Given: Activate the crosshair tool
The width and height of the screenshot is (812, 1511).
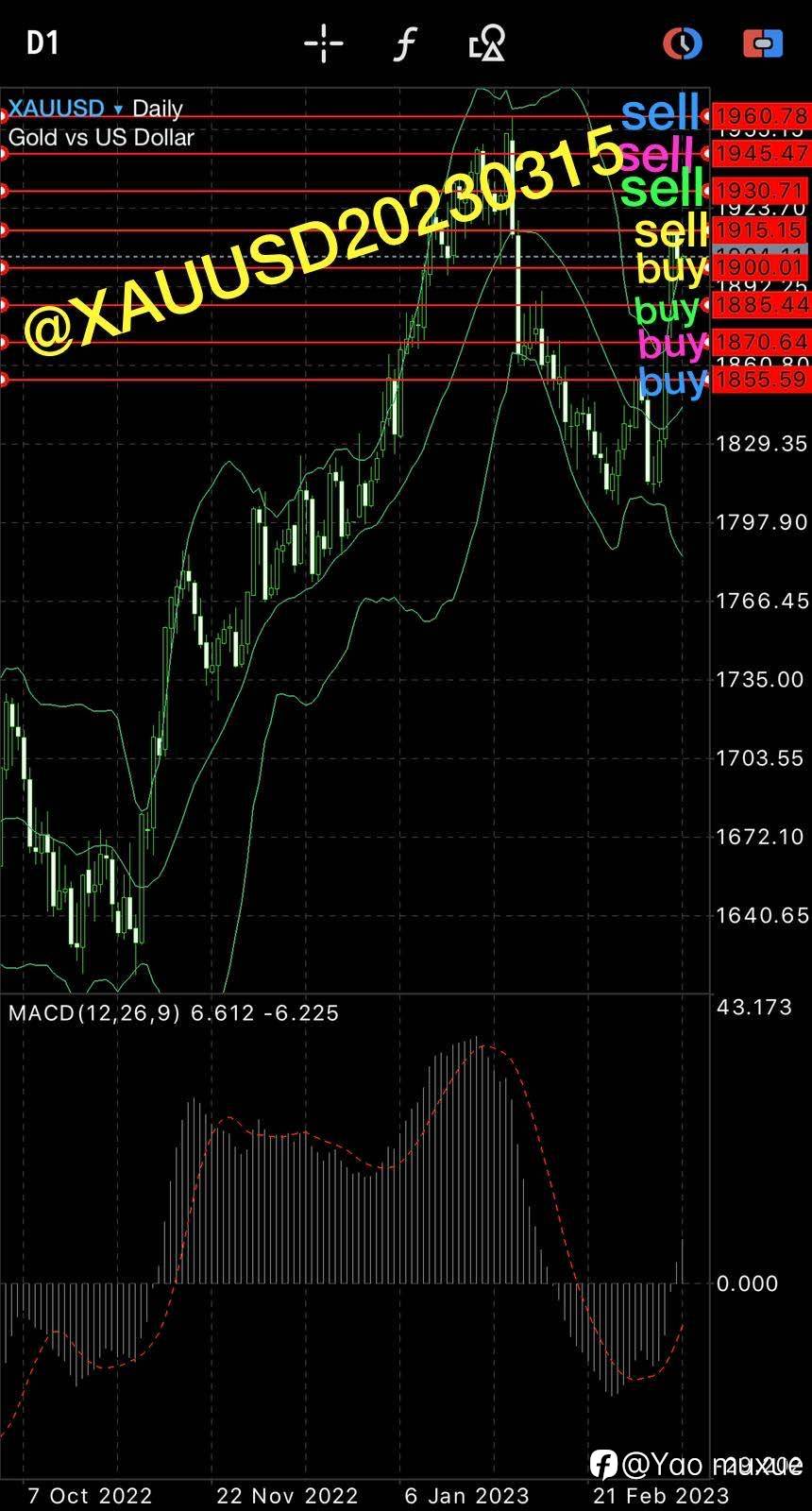Looking at the screenshot, I should (x=323, y=43).
